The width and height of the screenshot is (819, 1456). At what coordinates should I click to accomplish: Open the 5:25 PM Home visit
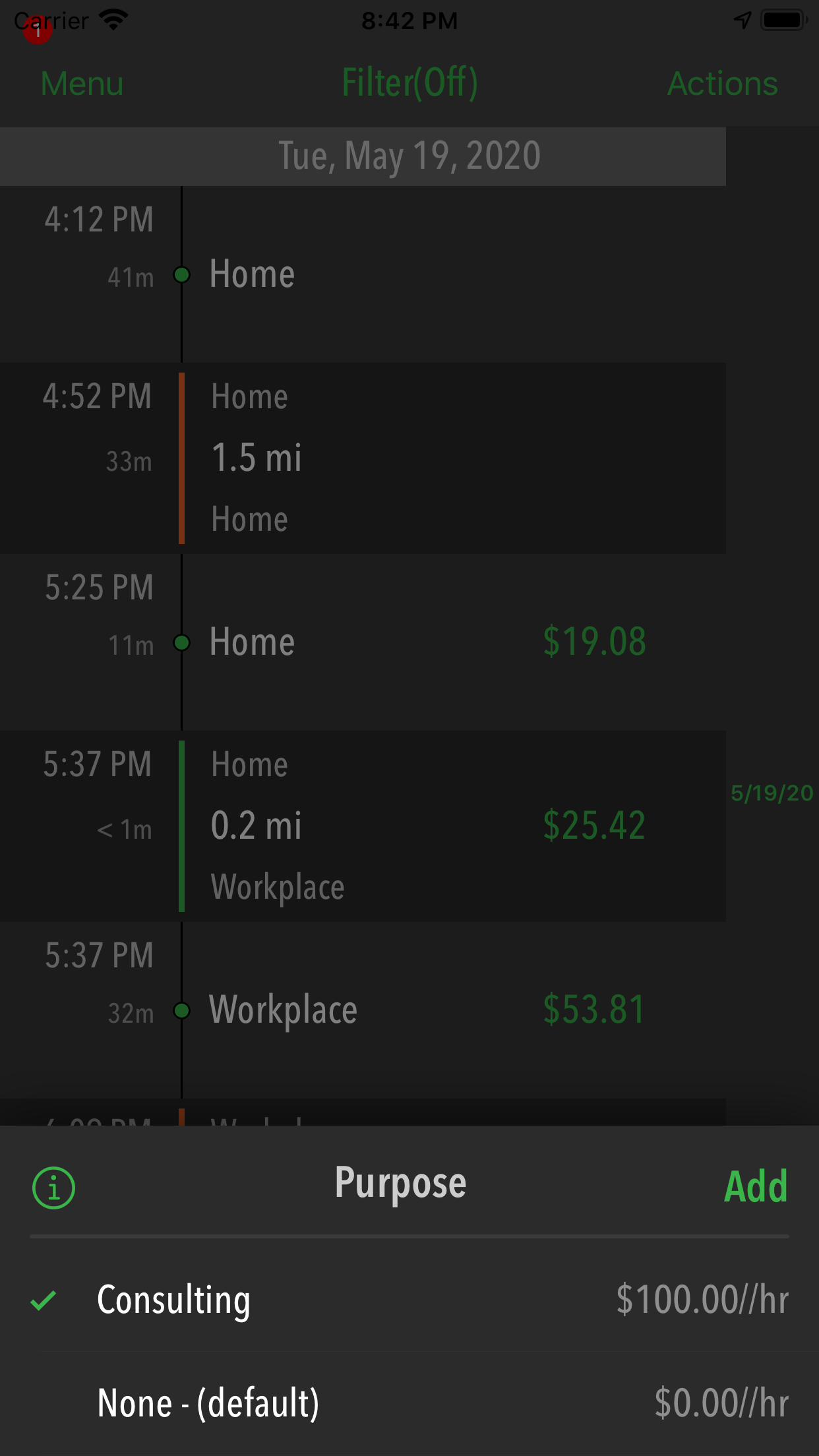pyautogui.click(x=363, y=642)
